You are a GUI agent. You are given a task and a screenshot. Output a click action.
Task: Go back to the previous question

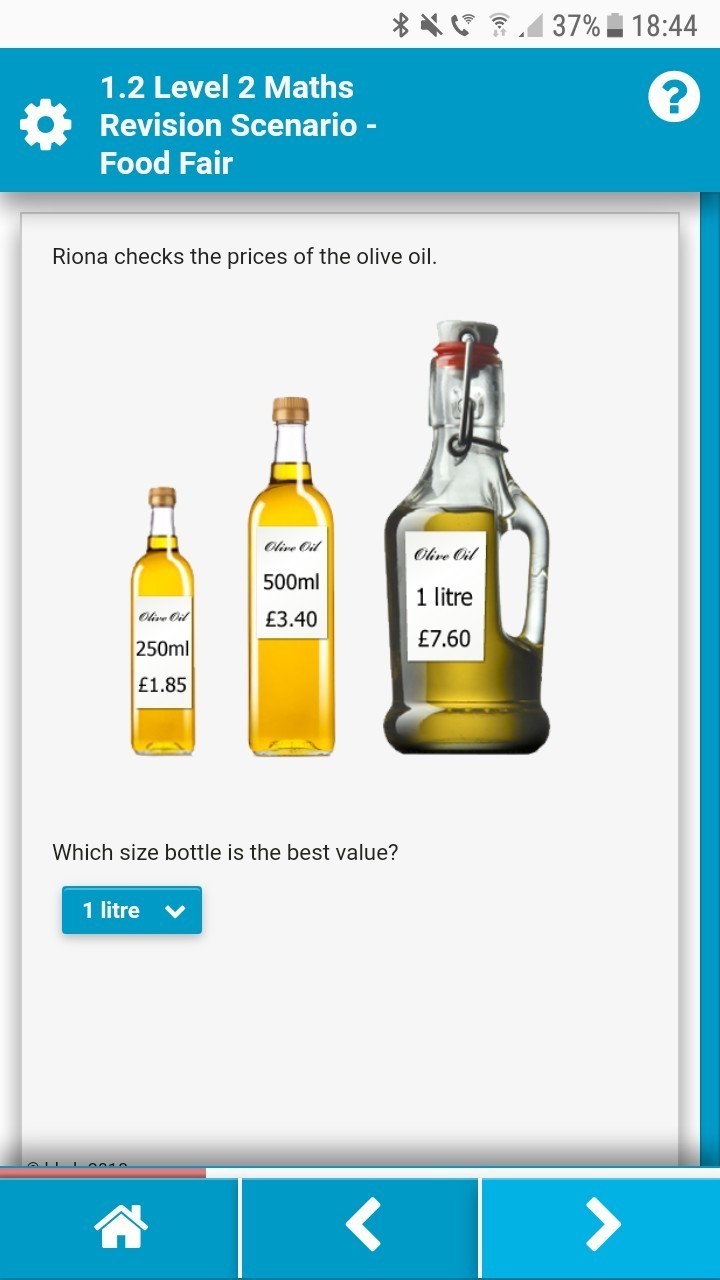361,1225
